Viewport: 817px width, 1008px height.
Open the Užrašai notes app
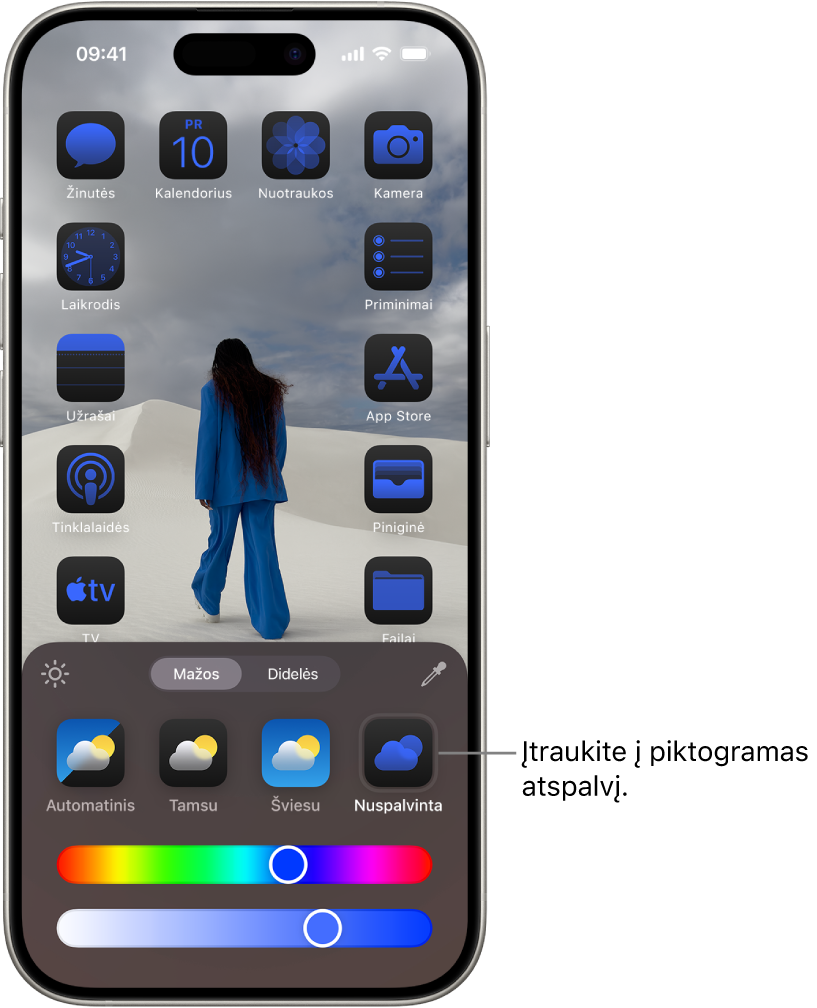point(91,368)
